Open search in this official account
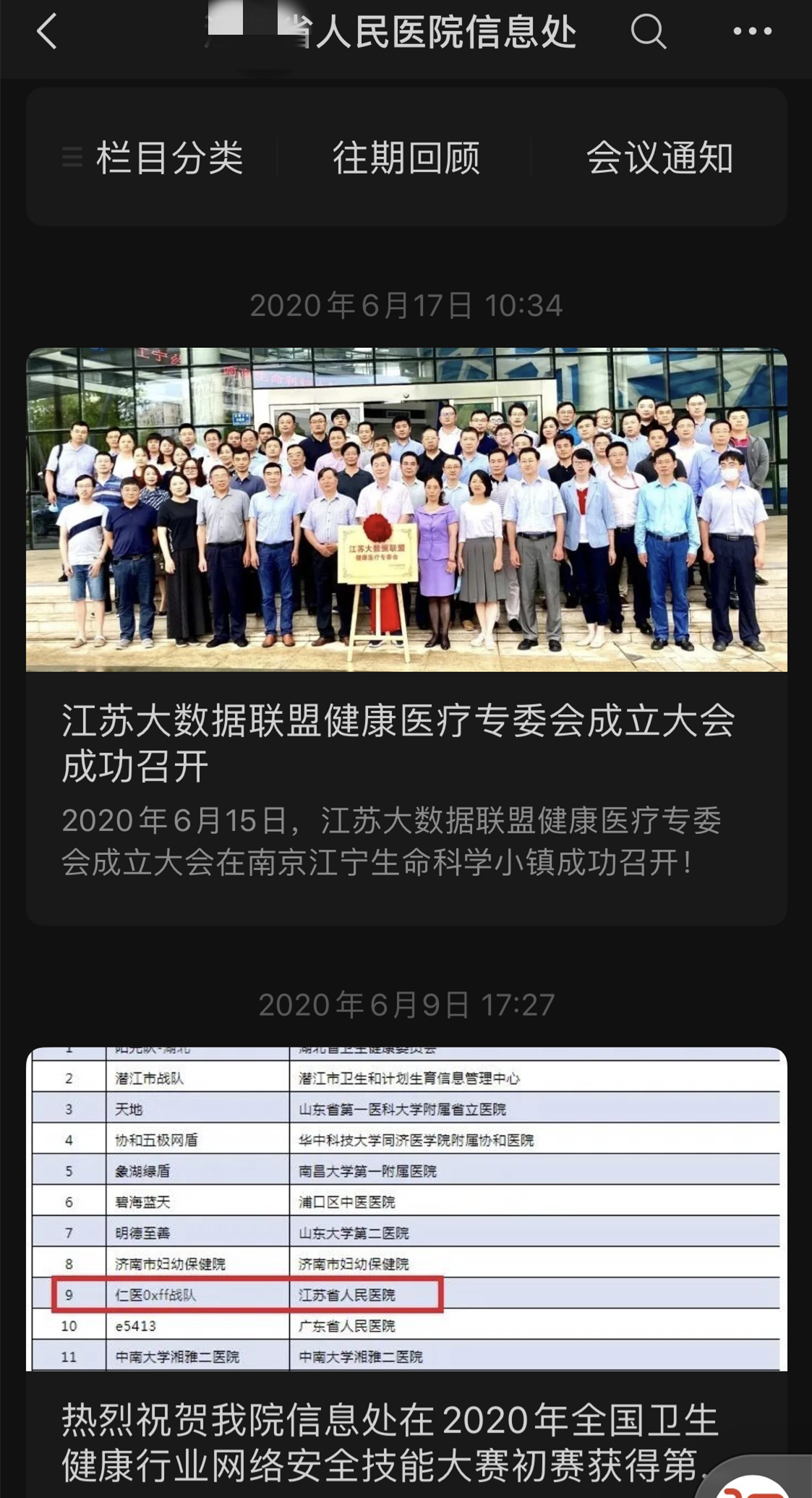The image size is (812, 1498). click(648, 33)
